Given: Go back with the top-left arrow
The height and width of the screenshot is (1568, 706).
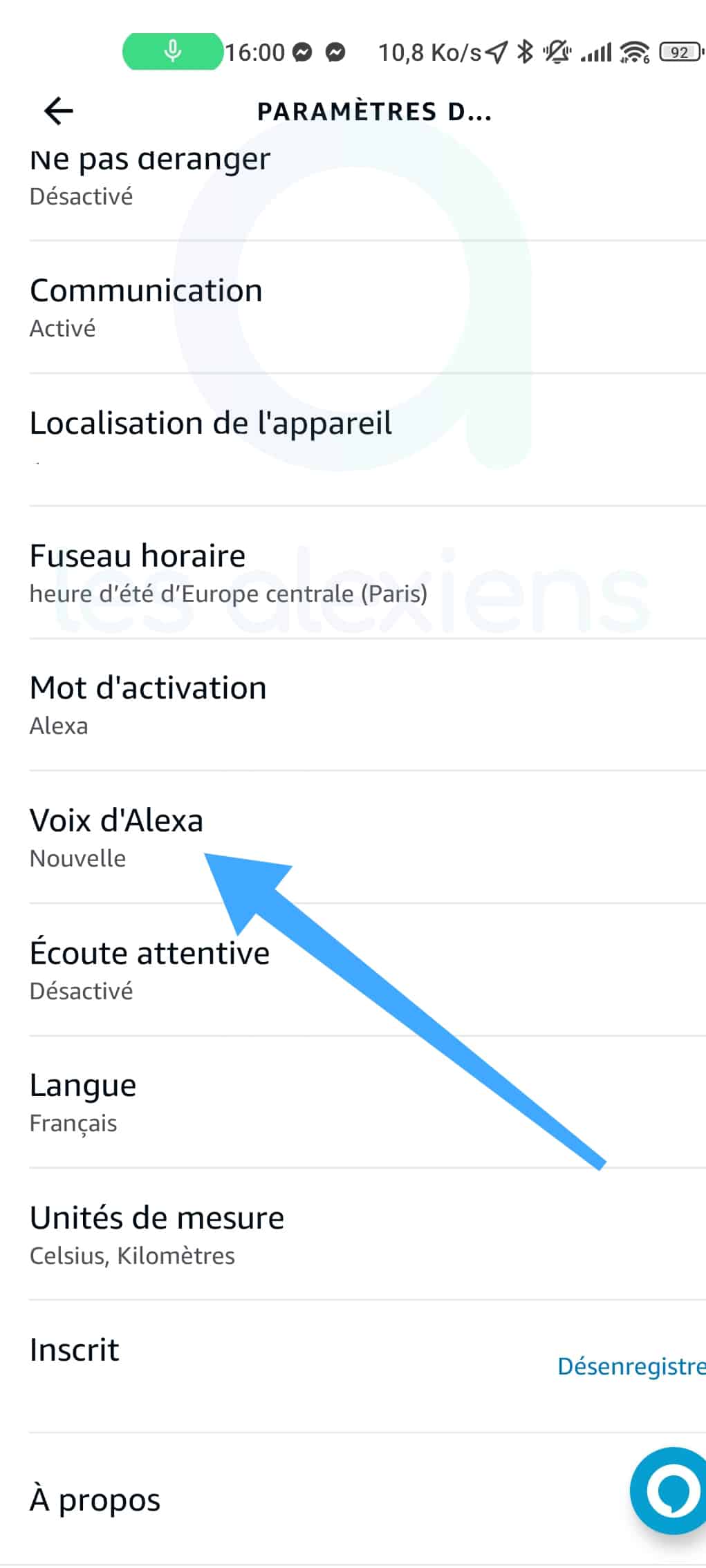Looking at the screenshot, I should pos(59,111).
